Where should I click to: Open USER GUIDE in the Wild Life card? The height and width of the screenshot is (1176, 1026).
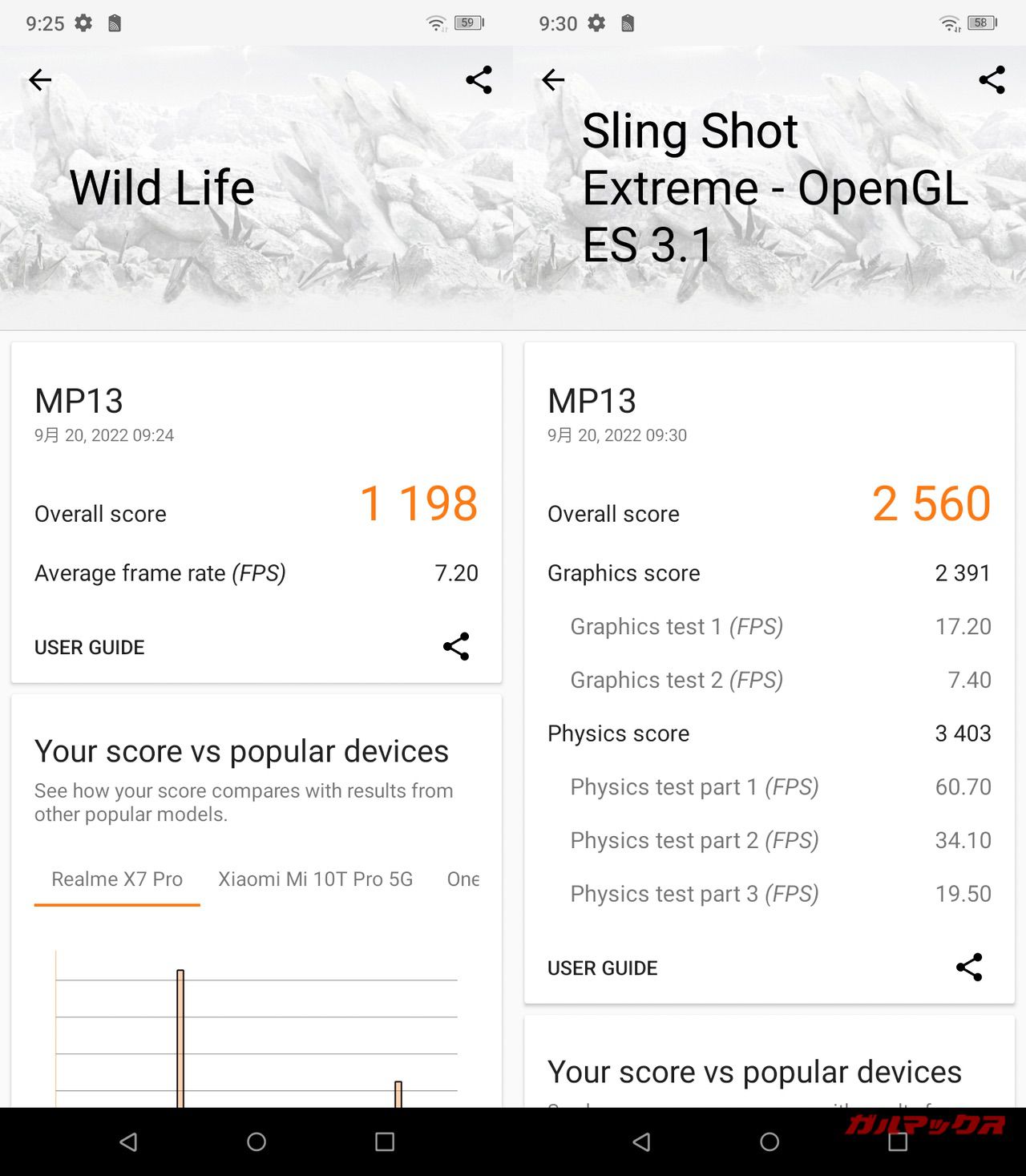89,647
